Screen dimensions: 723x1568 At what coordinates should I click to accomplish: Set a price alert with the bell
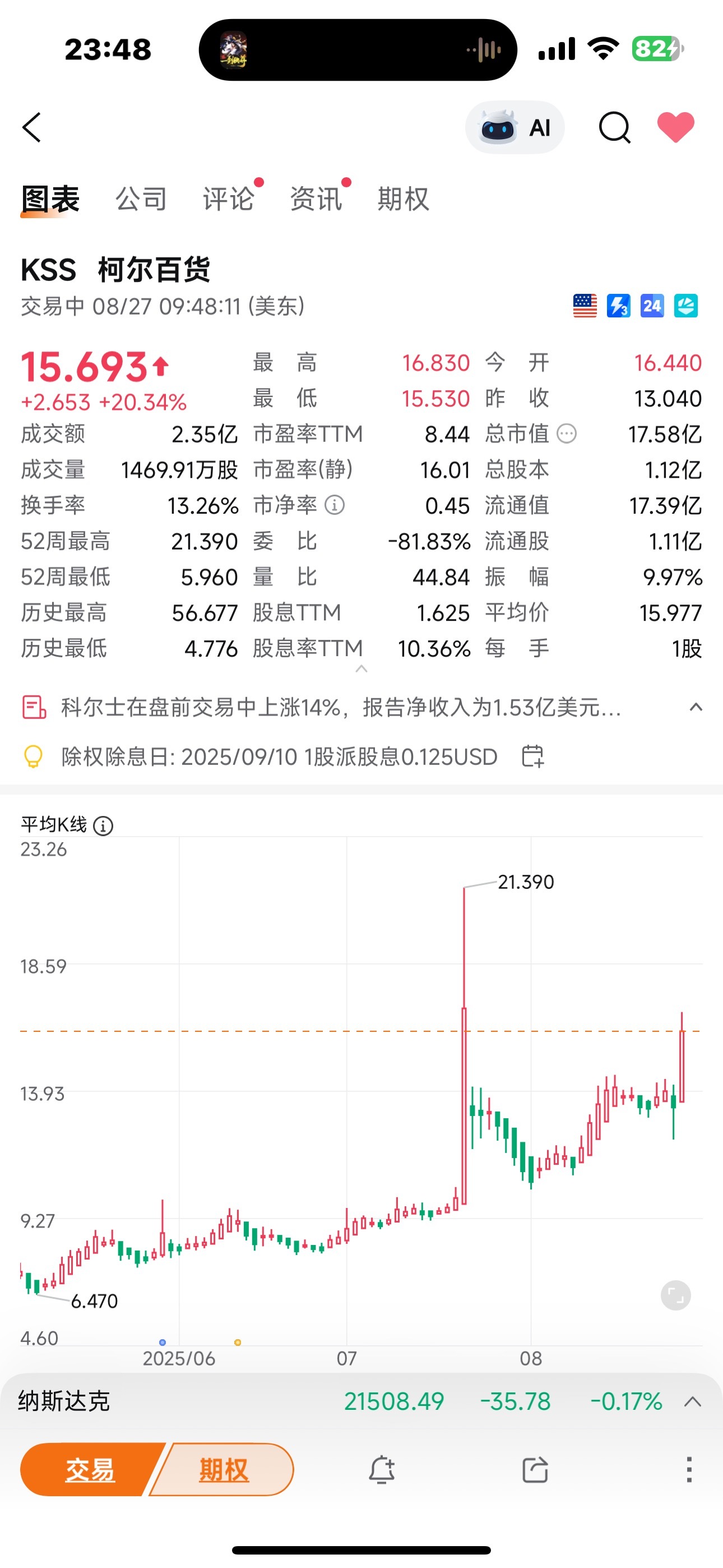point(382,1470)
